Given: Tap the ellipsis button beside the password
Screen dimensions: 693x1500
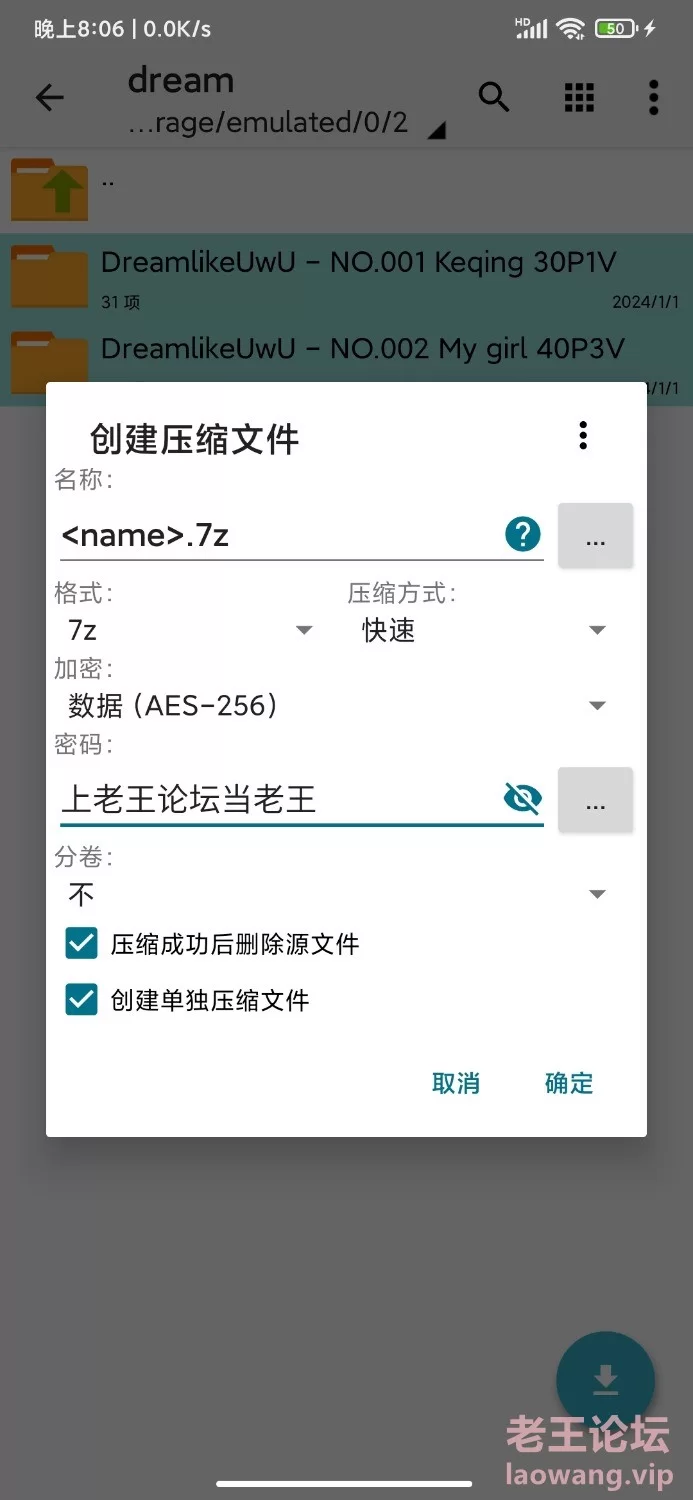Looking at the screenshot, I should pyautogui.click(x=595, y=800).
